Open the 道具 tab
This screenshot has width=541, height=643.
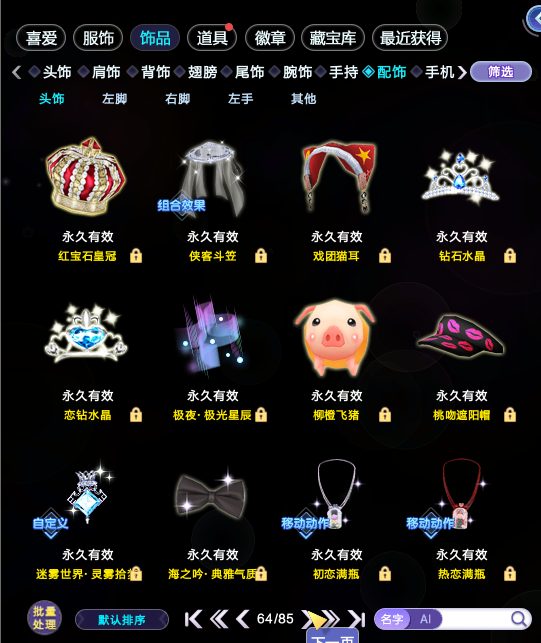[x=212, y=38]
